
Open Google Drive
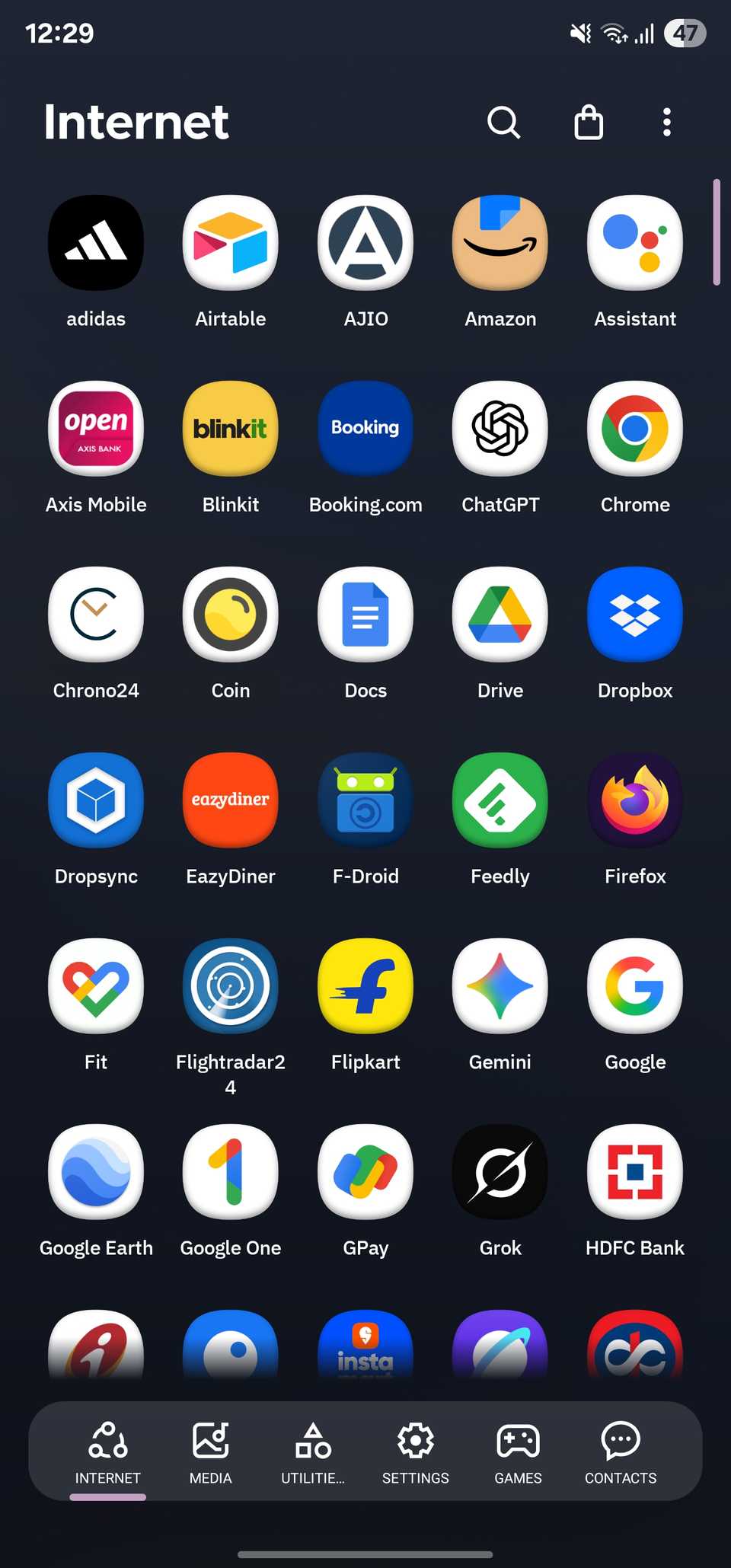500,615
